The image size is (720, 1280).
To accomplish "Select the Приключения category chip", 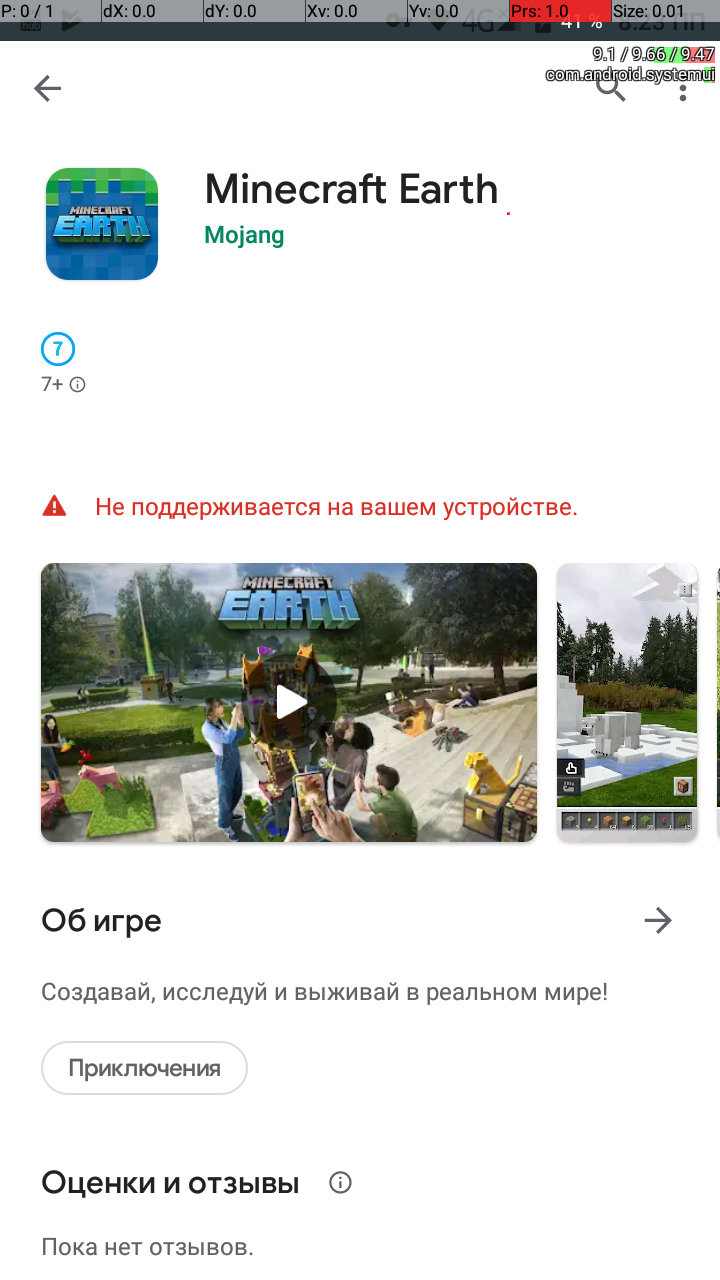I will point(144,1068).
